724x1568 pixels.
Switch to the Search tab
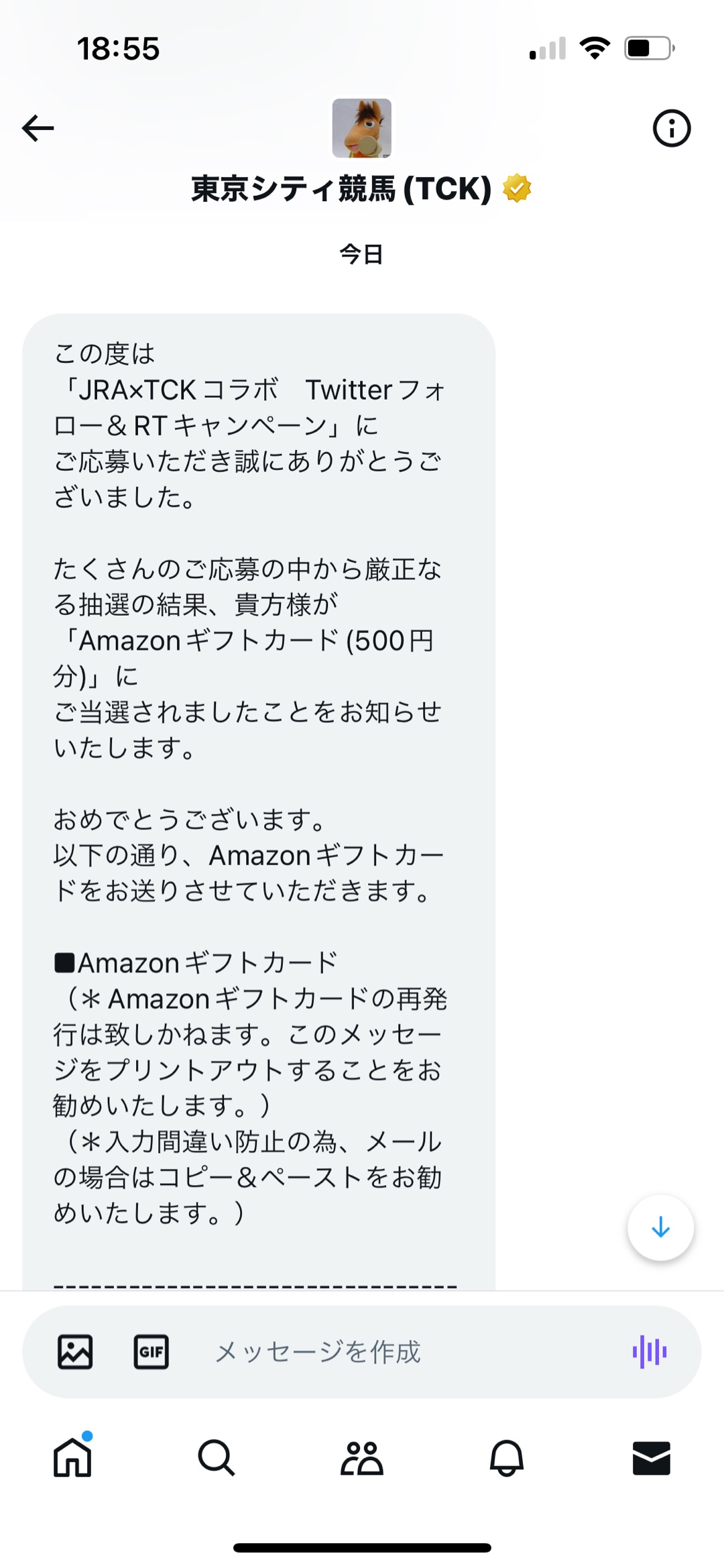click(217, 1458)
